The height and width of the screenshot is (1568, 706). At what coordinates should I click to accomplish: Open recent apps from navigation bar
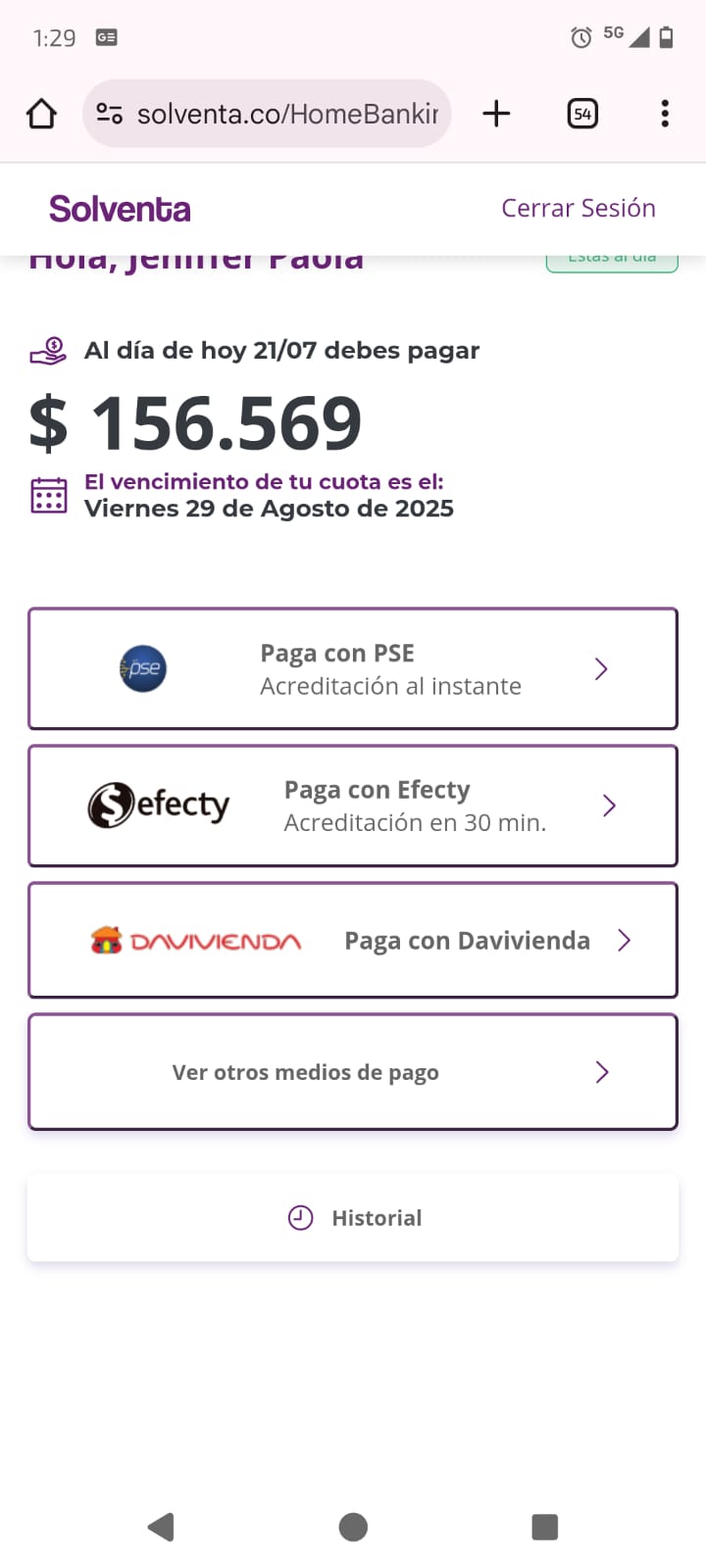pyautogui.click(x=544, y=1526)
